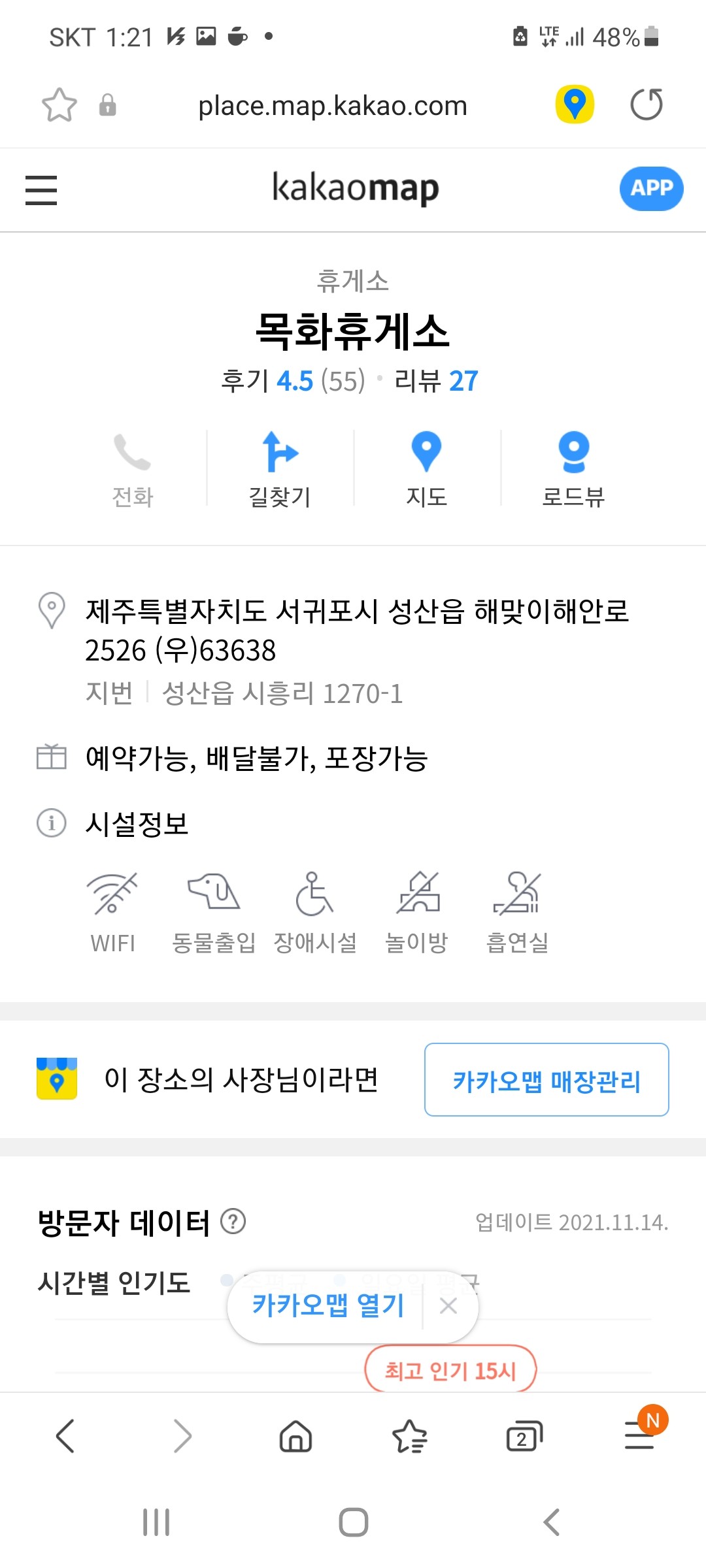Bookmark this page with the star icon
Image resolution: width=706 pixels, height=1568 pixels.
pos(59,105)
